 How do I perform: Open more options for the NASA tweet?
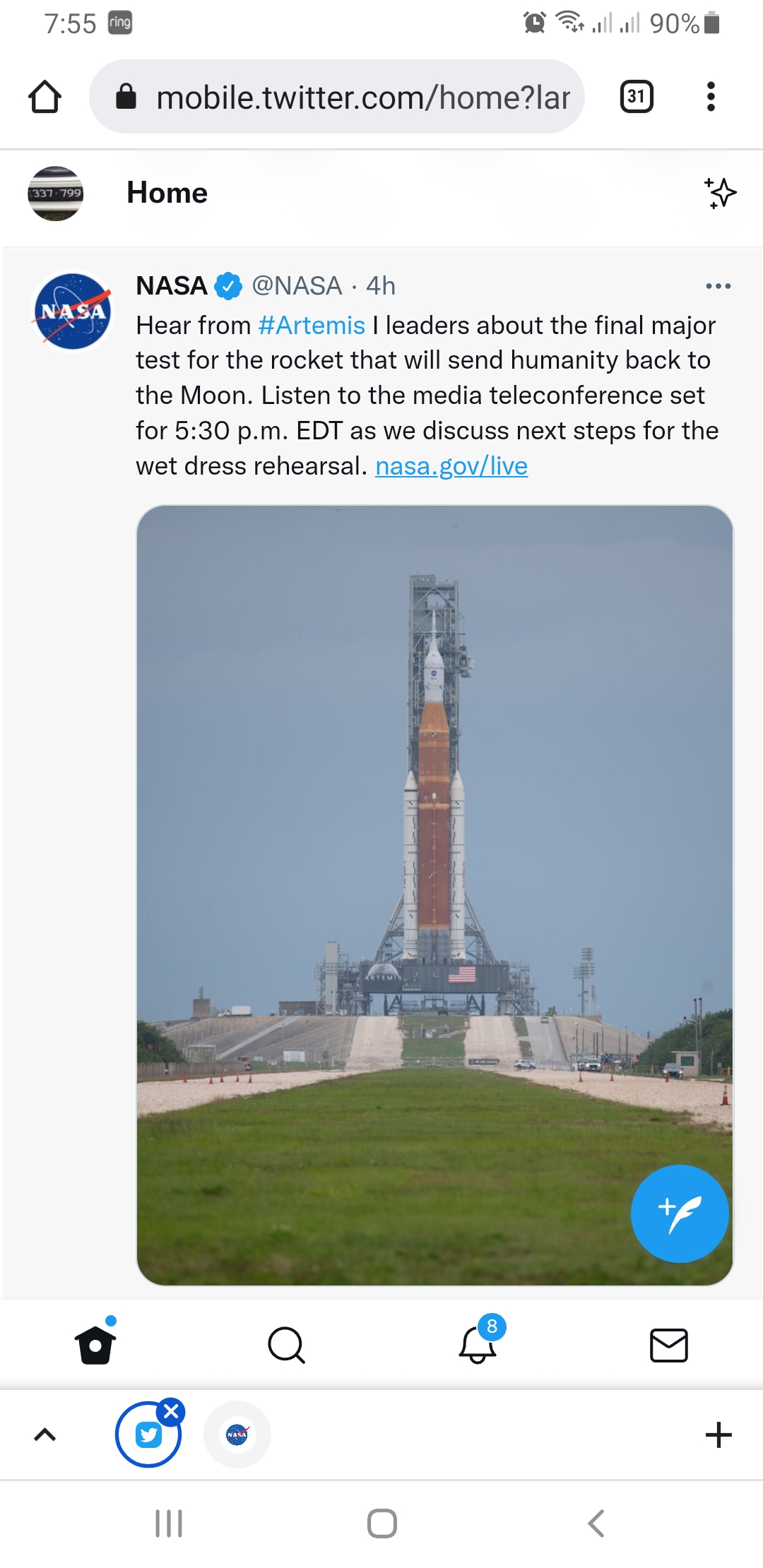click(718, 286)
